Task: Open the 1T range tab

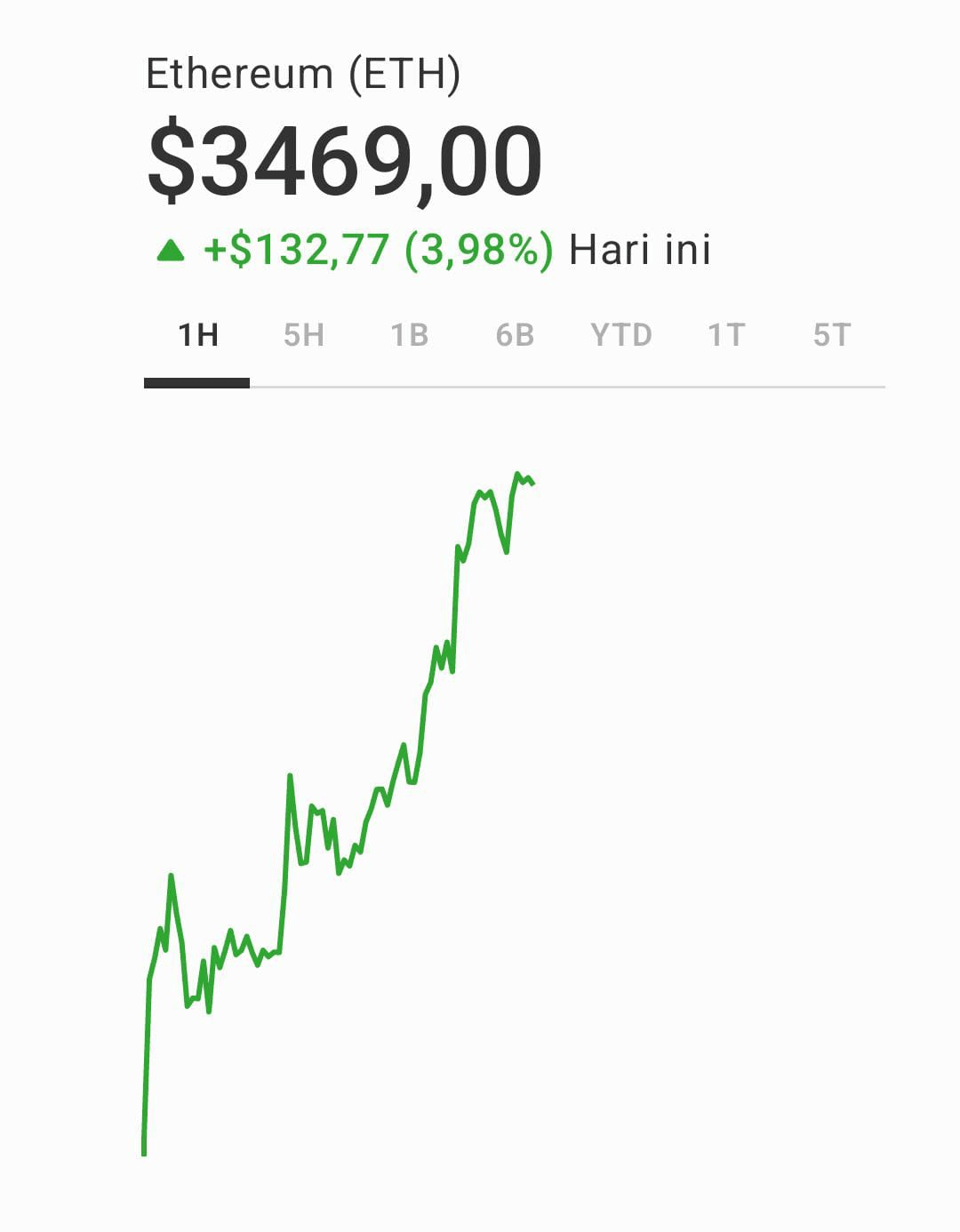Action: [x=726, y=336]
